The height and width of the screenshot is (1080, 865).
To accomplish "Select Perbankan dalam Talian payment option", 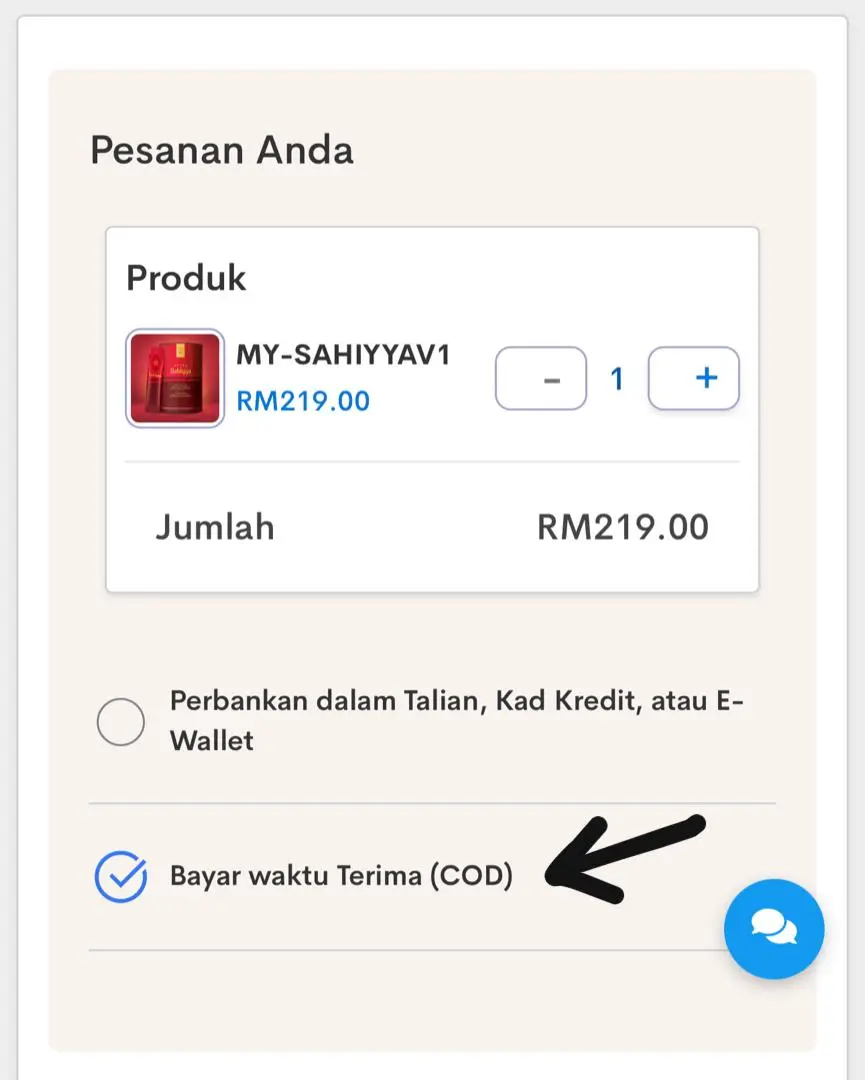I will (x=121, y=721).
